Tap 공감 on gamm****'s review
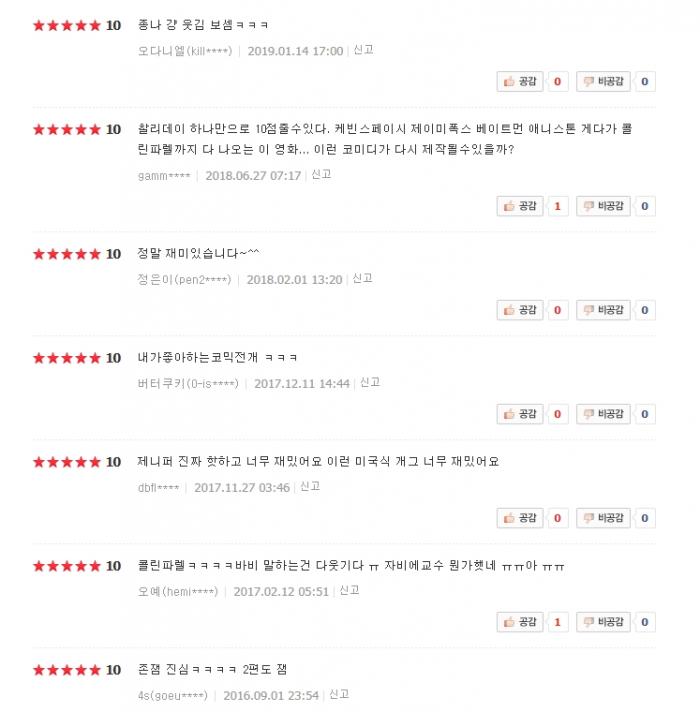Screen dimensions: 700x712 click(x=521, y=206)
